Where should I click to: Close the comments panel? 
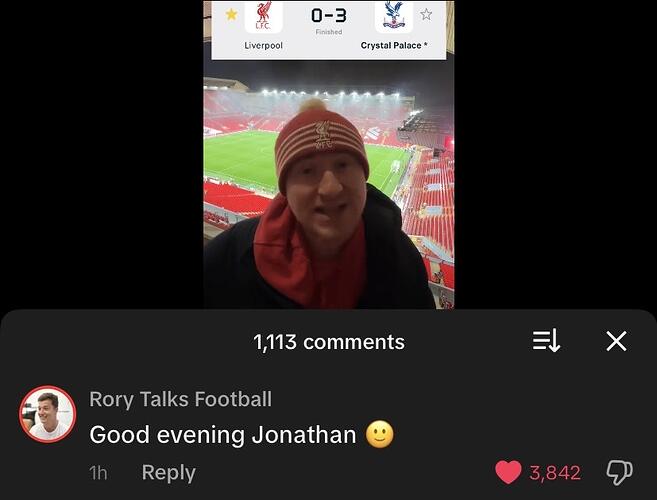pyautogui.click(x=616, y=341)
